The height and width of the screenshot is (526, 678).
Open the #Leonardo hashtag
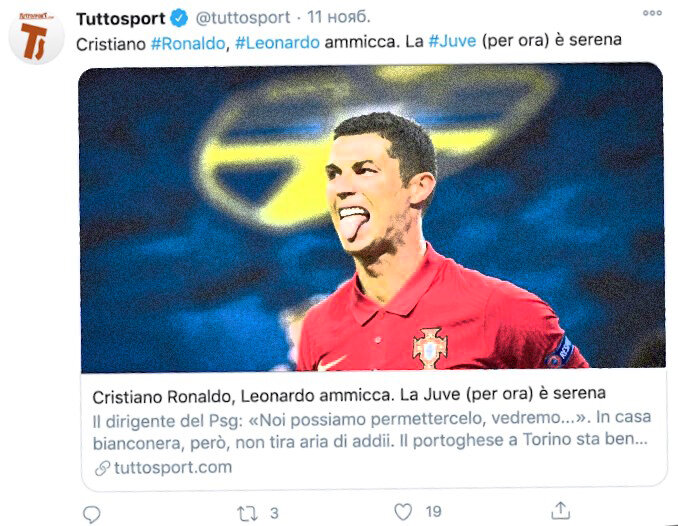tap(277, 43)
